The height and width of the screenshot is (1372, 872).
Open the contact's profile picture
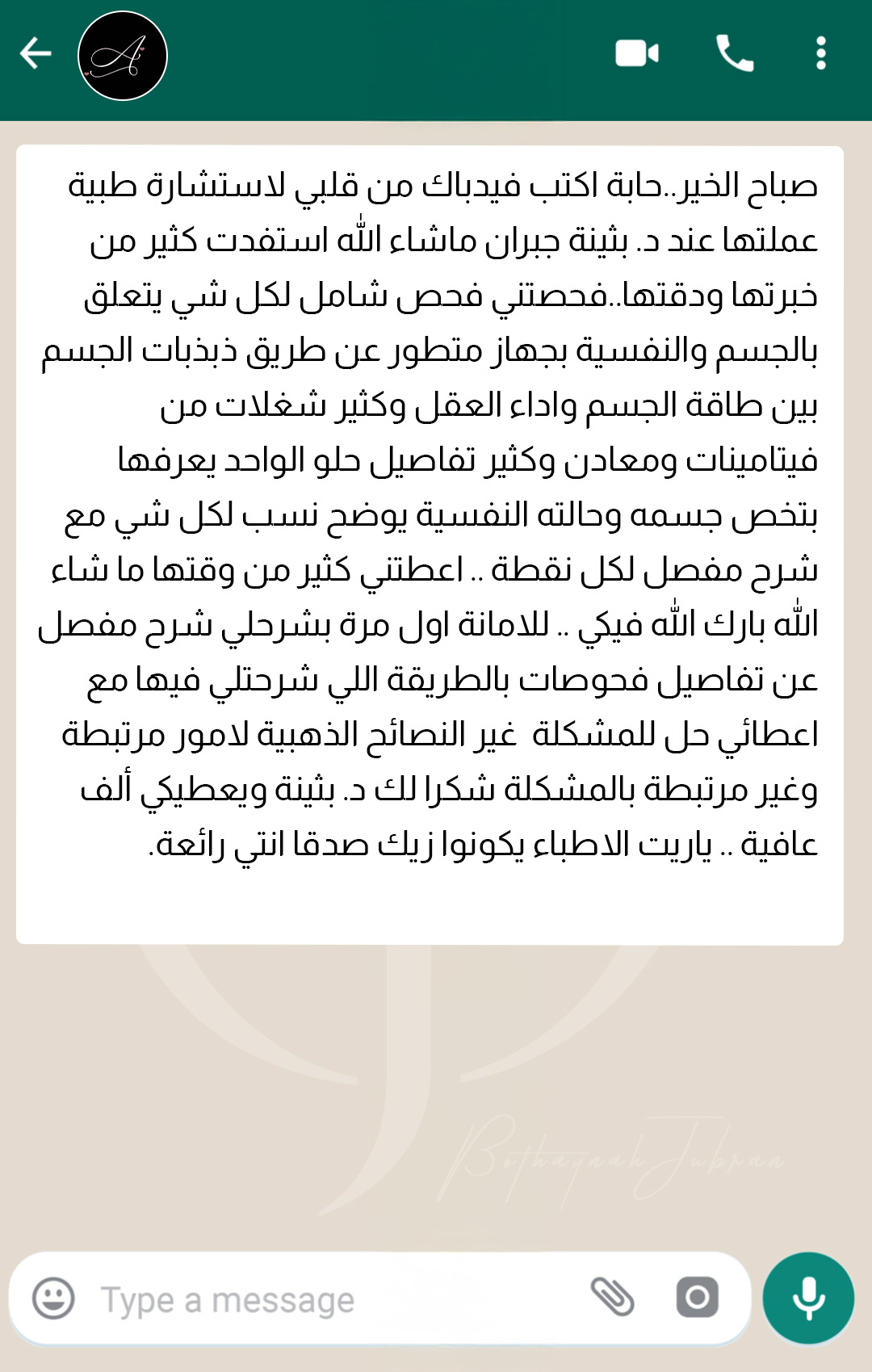point(123,56)
